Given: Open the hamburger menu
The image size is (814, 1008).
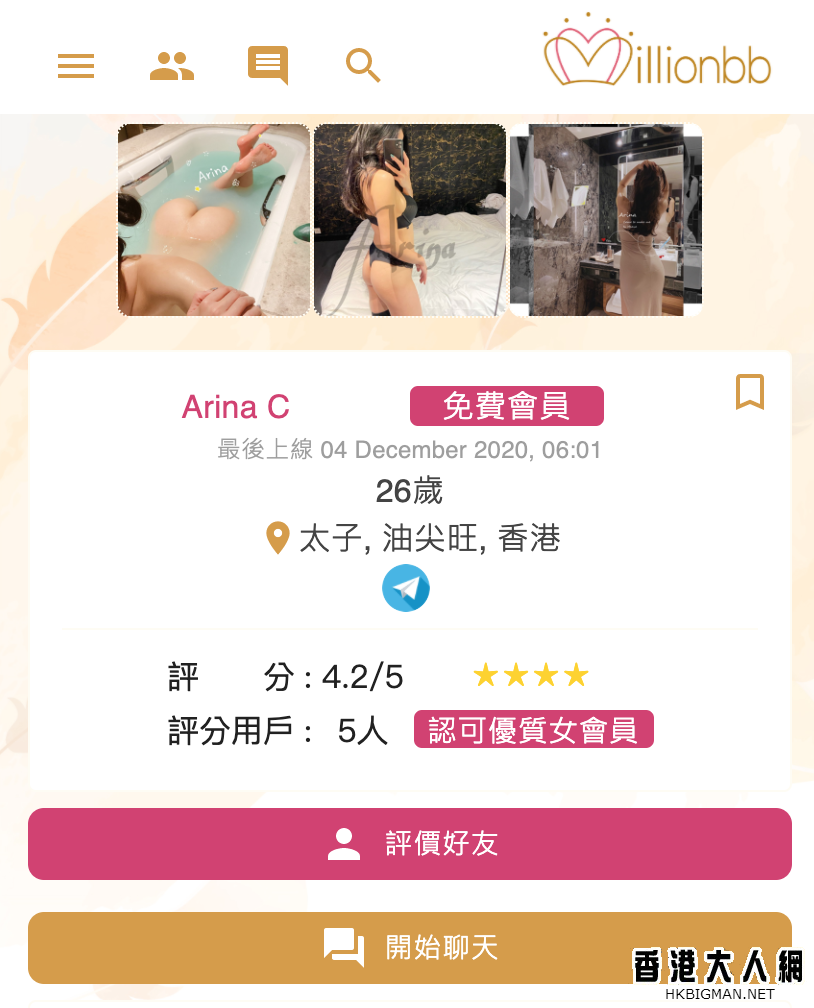Looking at the screenshot, I should point(76,66).
